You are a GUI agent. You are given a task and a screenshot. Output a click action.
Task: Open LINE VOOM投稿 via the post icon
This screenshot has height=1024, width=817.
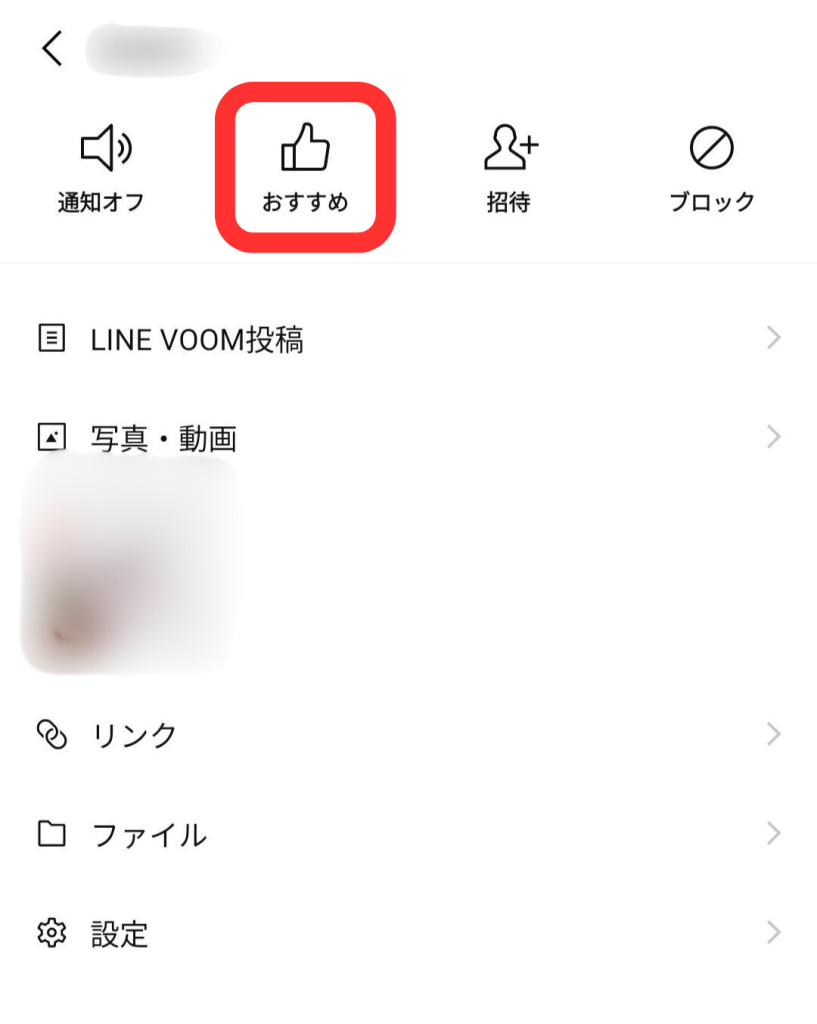click(x=50, y=337)
